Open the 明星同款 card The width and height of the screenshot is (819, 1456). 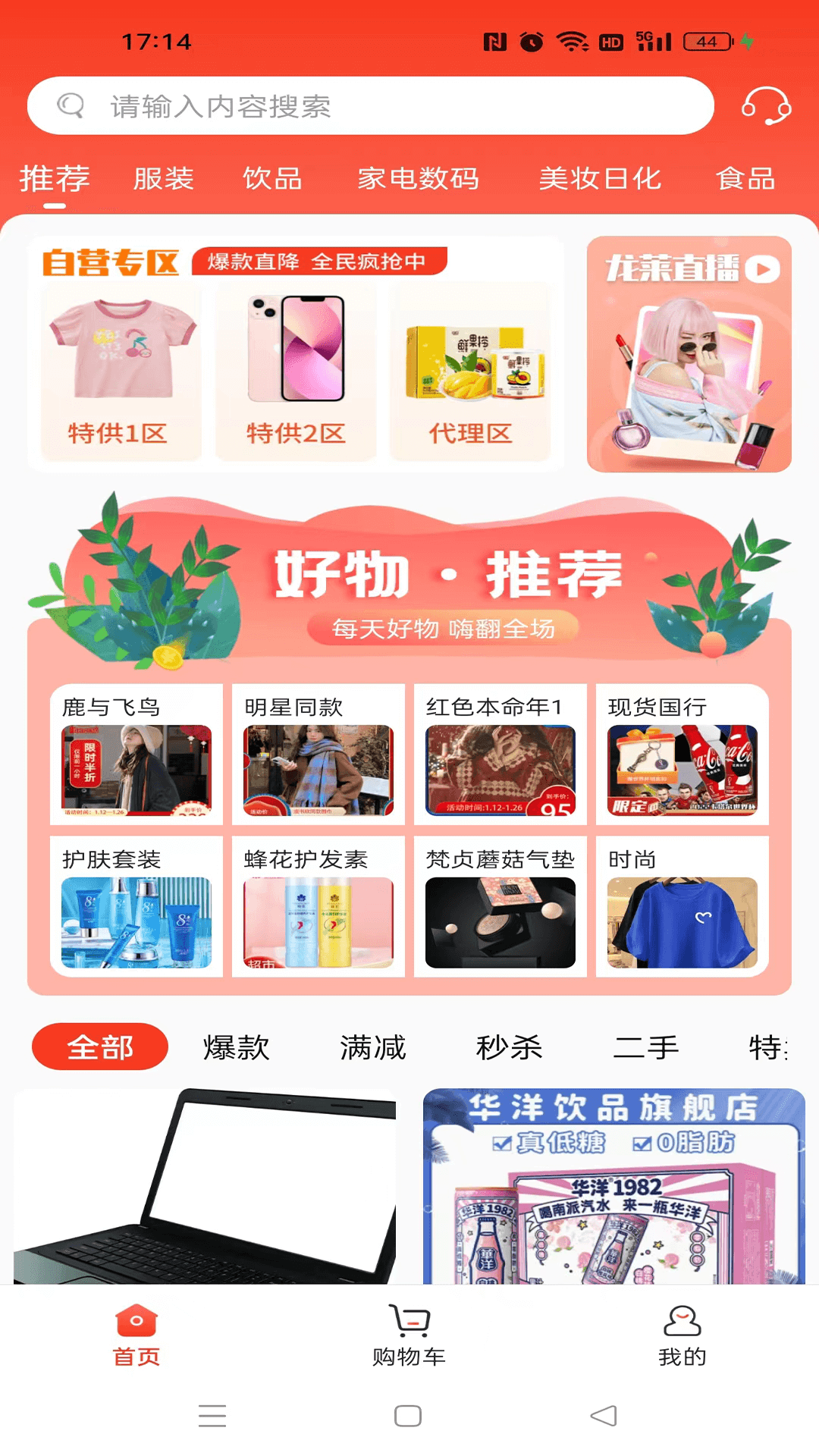pyautogui.click(x=318, y=755)
